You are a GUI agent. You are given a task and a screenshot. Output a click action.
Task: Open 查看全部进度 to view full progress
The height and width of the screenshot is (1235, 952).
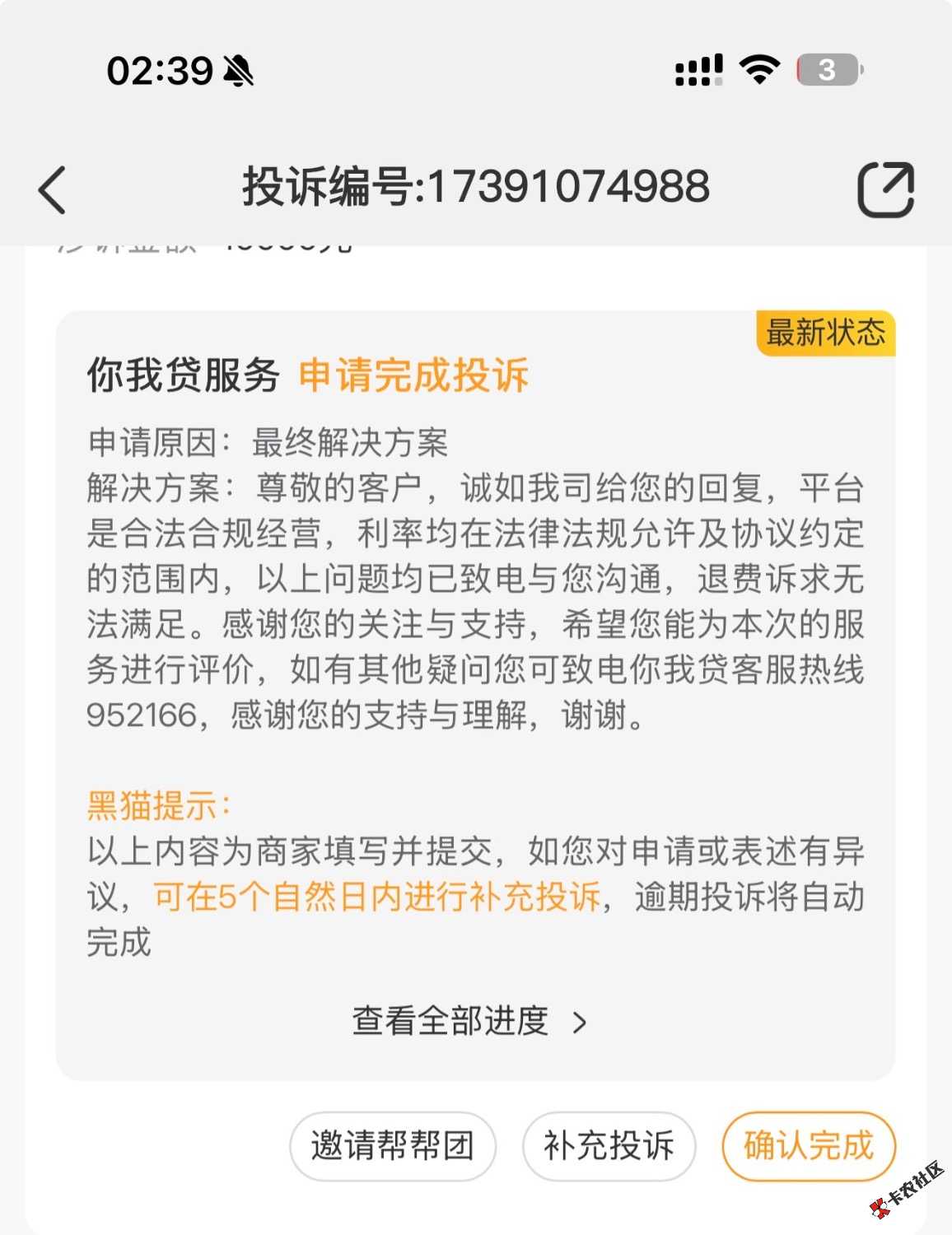469,1022
